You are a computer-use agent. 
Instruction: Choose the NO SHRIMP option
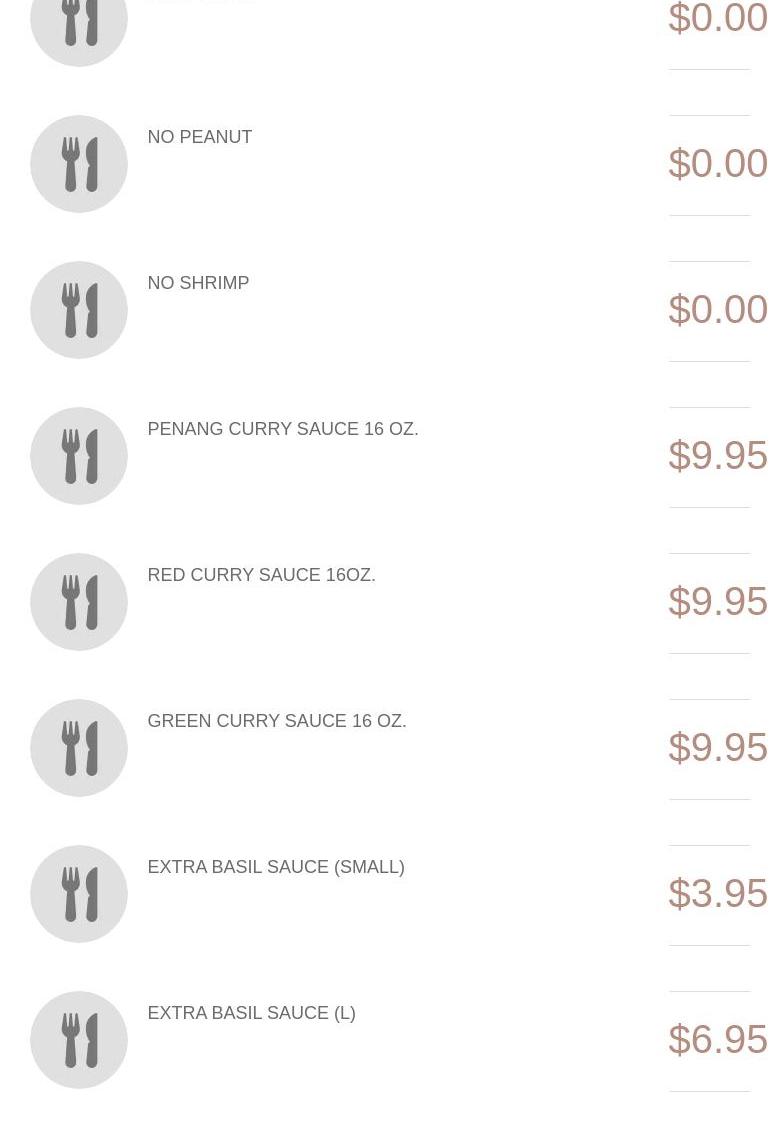tap(198, 283)
